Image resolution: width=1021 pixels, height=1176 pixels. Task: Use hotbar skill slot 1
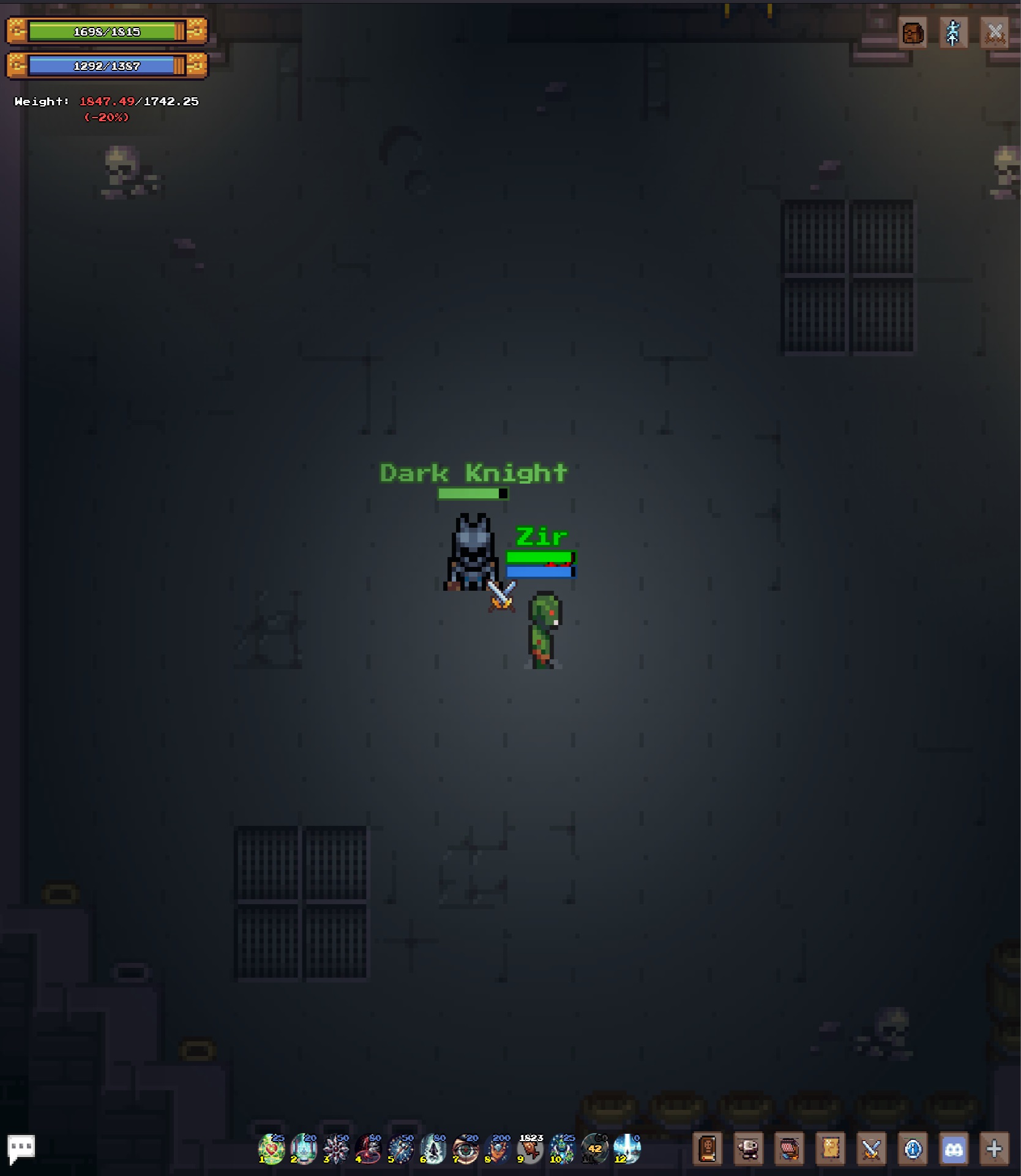[x=271, y=1149]
